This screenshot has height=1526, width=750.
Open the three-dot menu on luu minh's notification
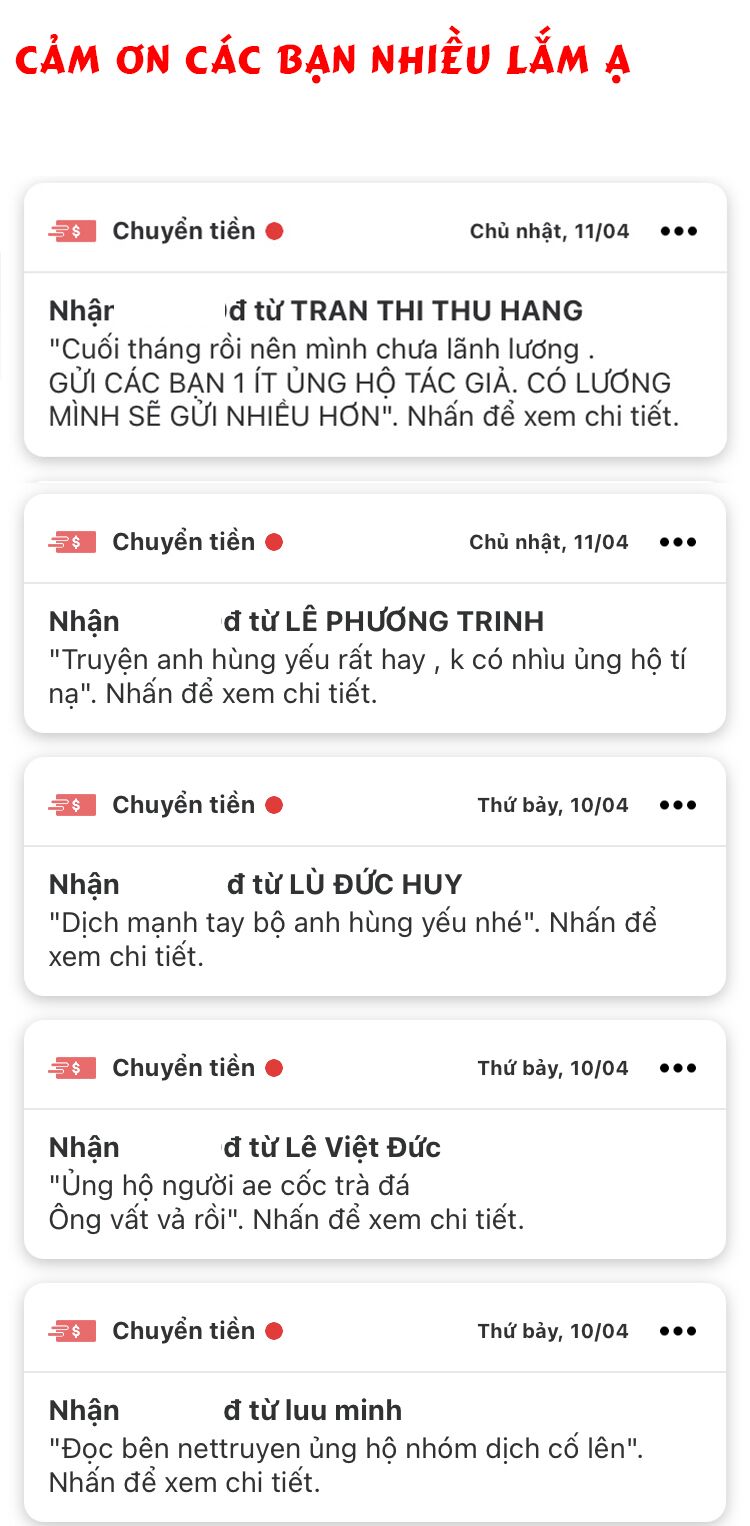click(x=678, y=1330)
